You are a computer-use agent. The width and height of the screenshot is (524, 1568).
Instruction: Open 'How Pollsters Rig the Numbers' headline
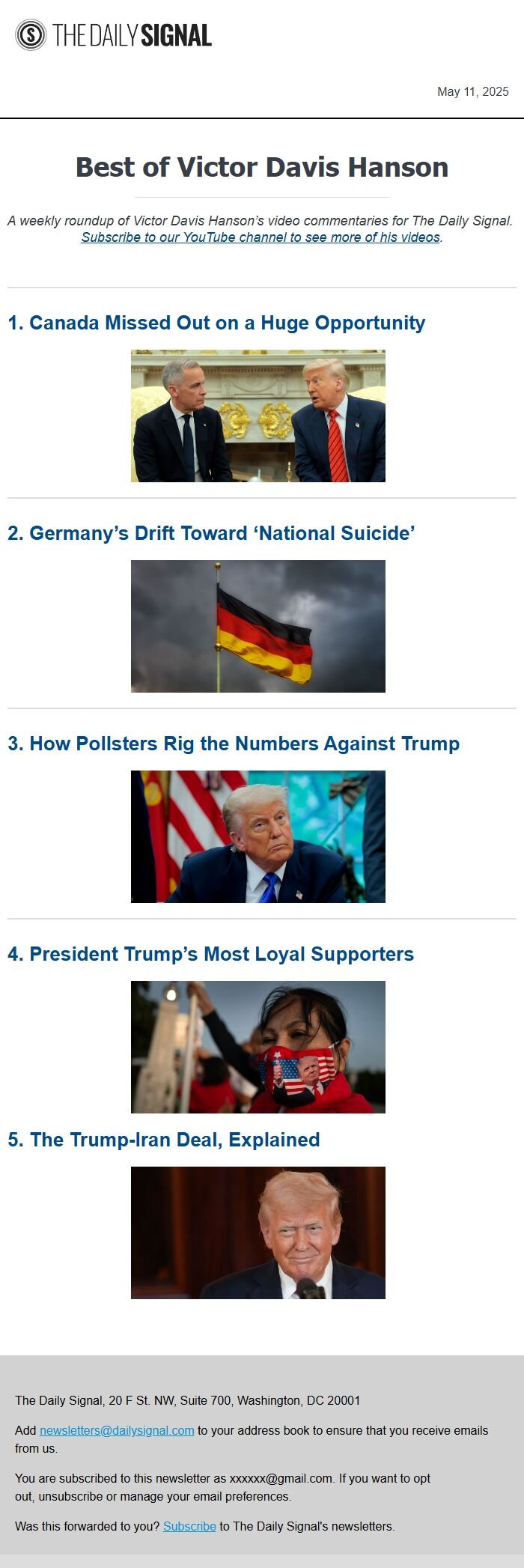click(234, 744)
